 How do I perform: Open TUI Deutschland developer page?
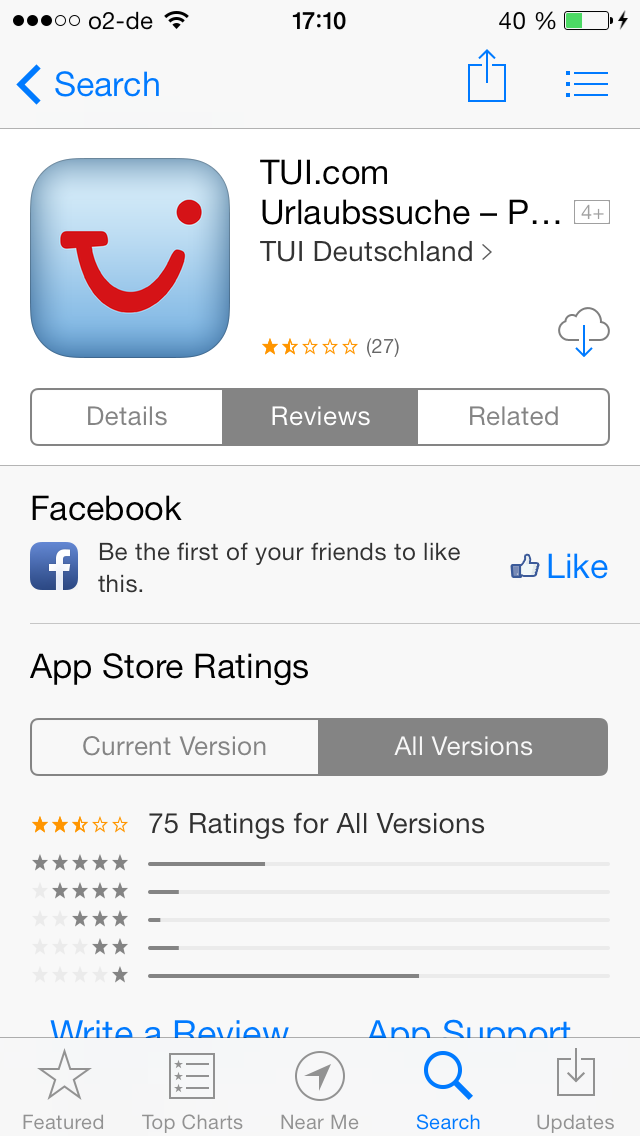375,251
